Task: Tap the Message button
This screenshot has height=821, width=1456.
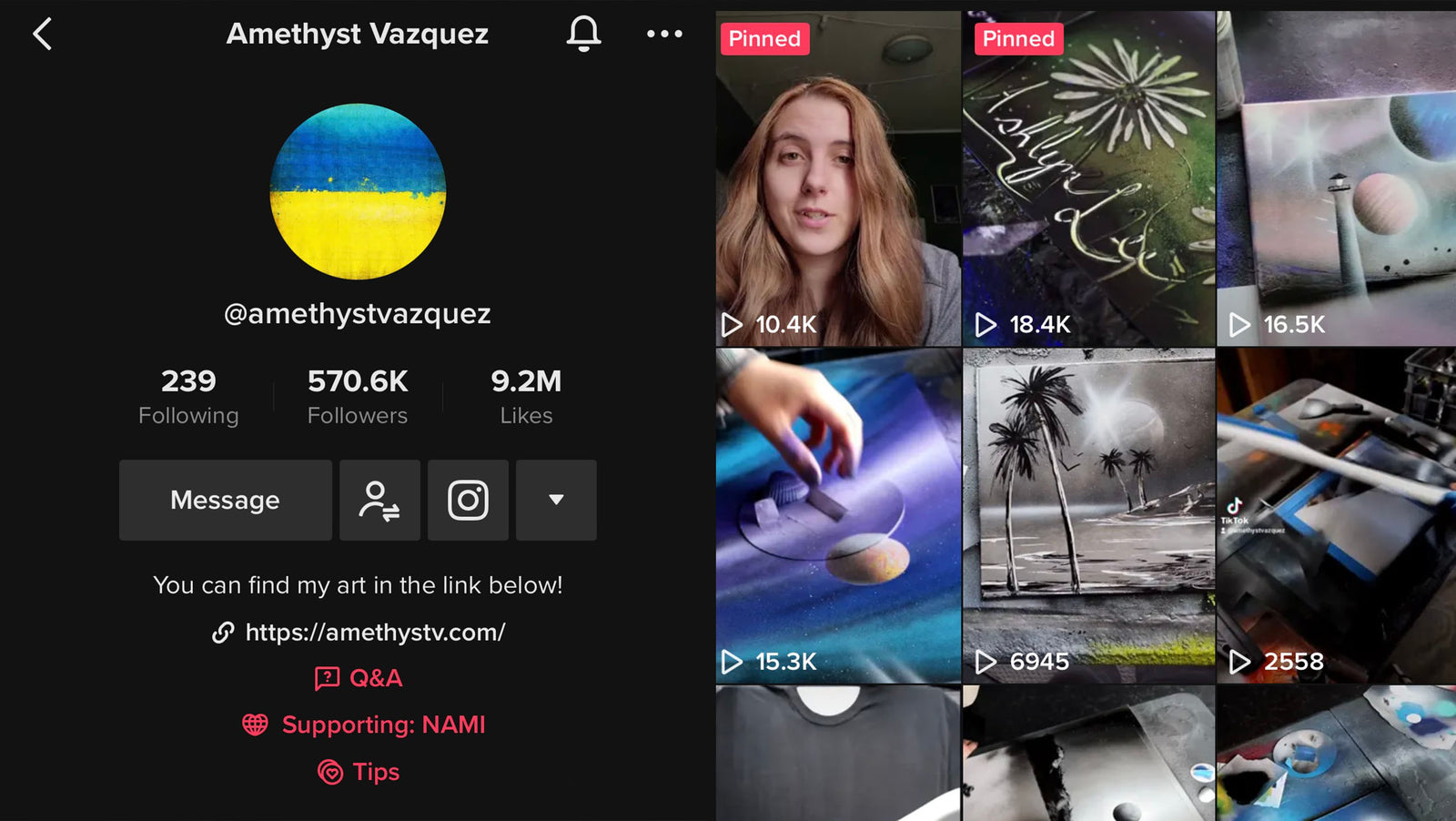Action: coord(225,500)
